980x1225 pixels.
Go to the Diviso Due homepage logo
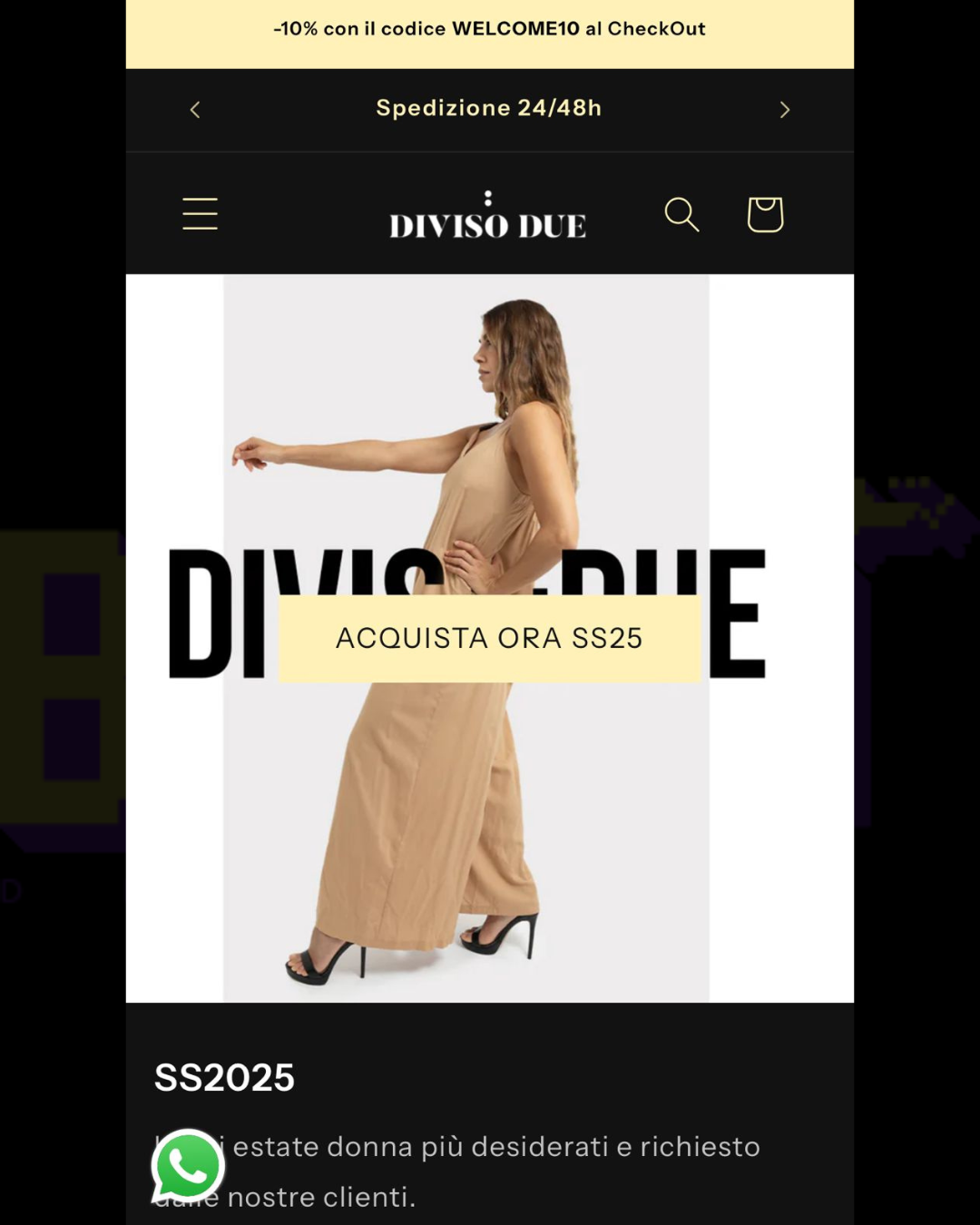click(x=488, y=216)
